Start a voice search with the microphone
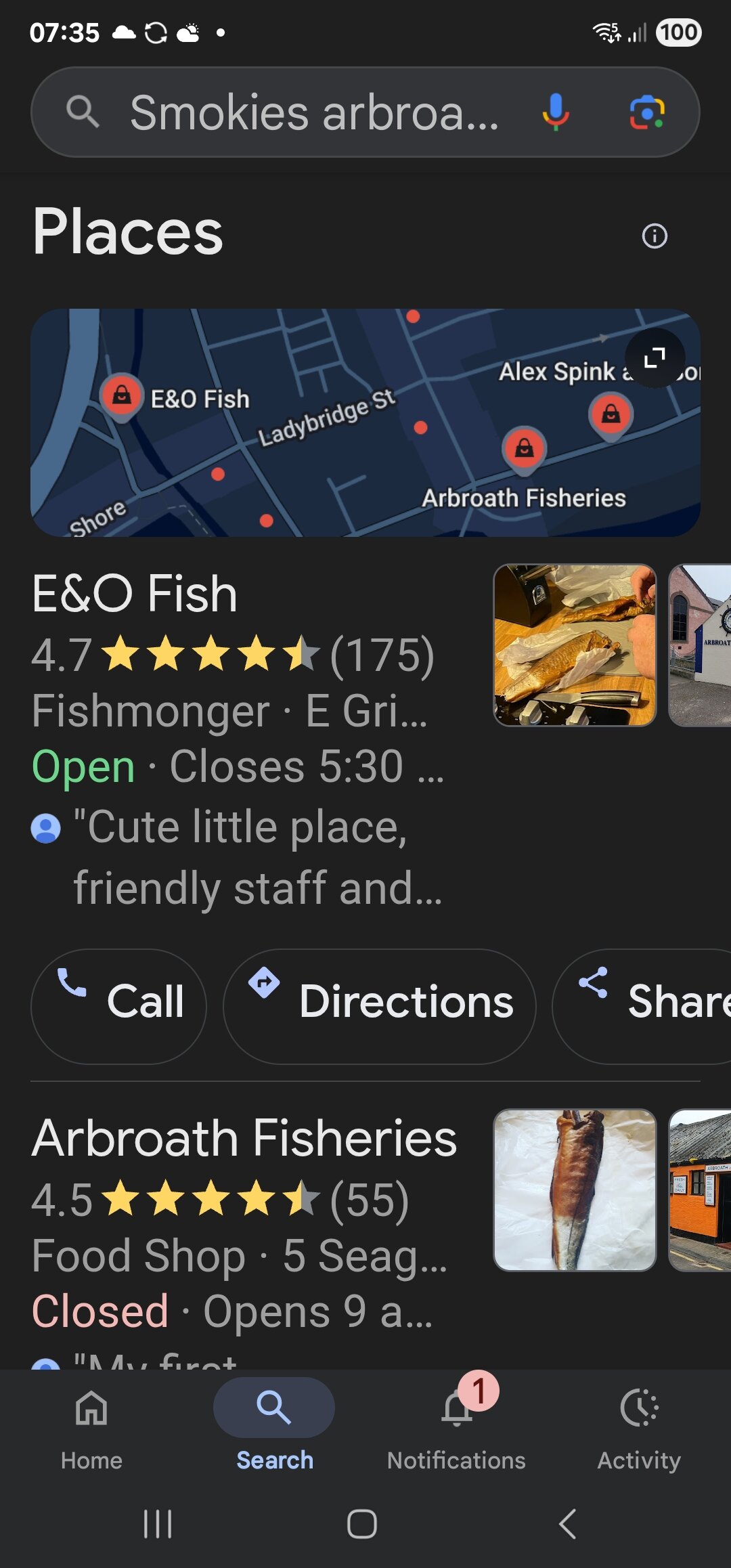 tap(556, 112)
